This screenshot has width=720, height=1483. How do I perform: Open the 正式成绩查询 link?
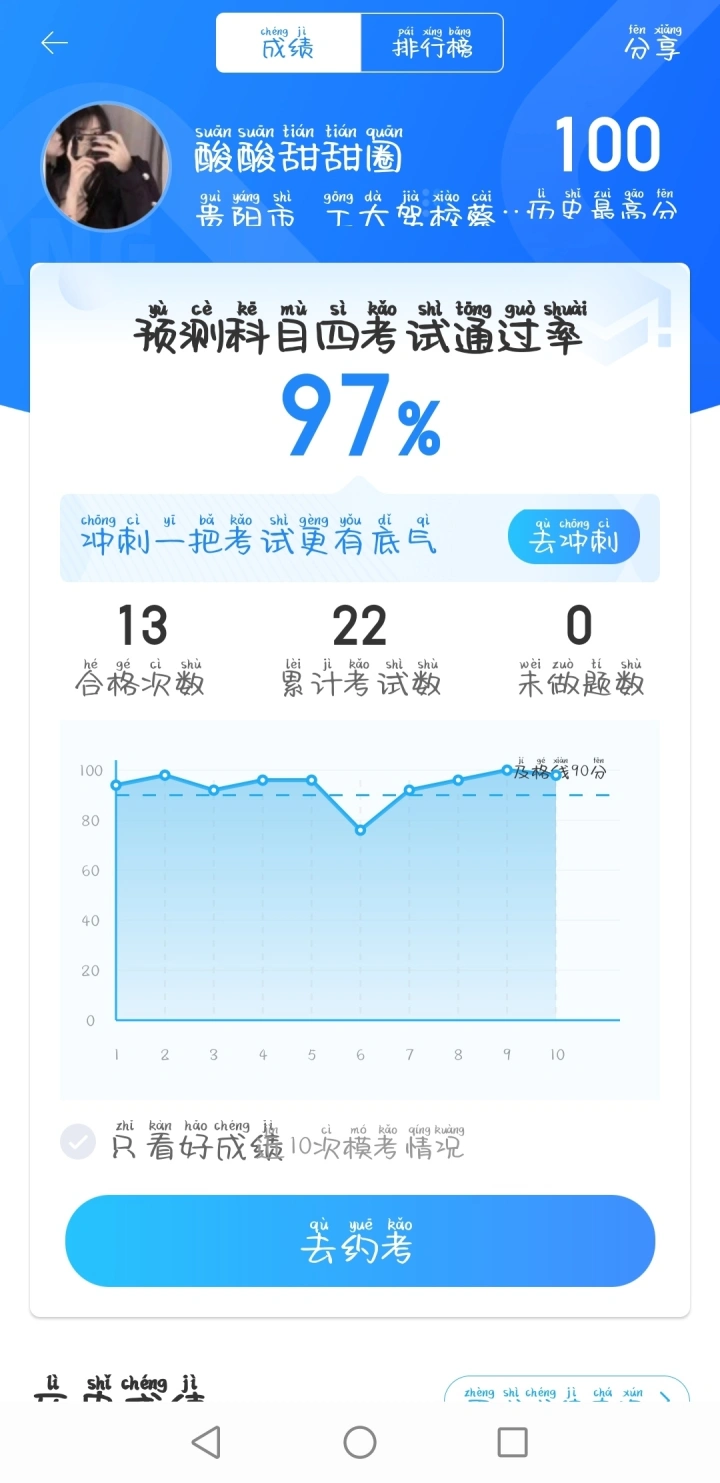[x=567, y=1391]
